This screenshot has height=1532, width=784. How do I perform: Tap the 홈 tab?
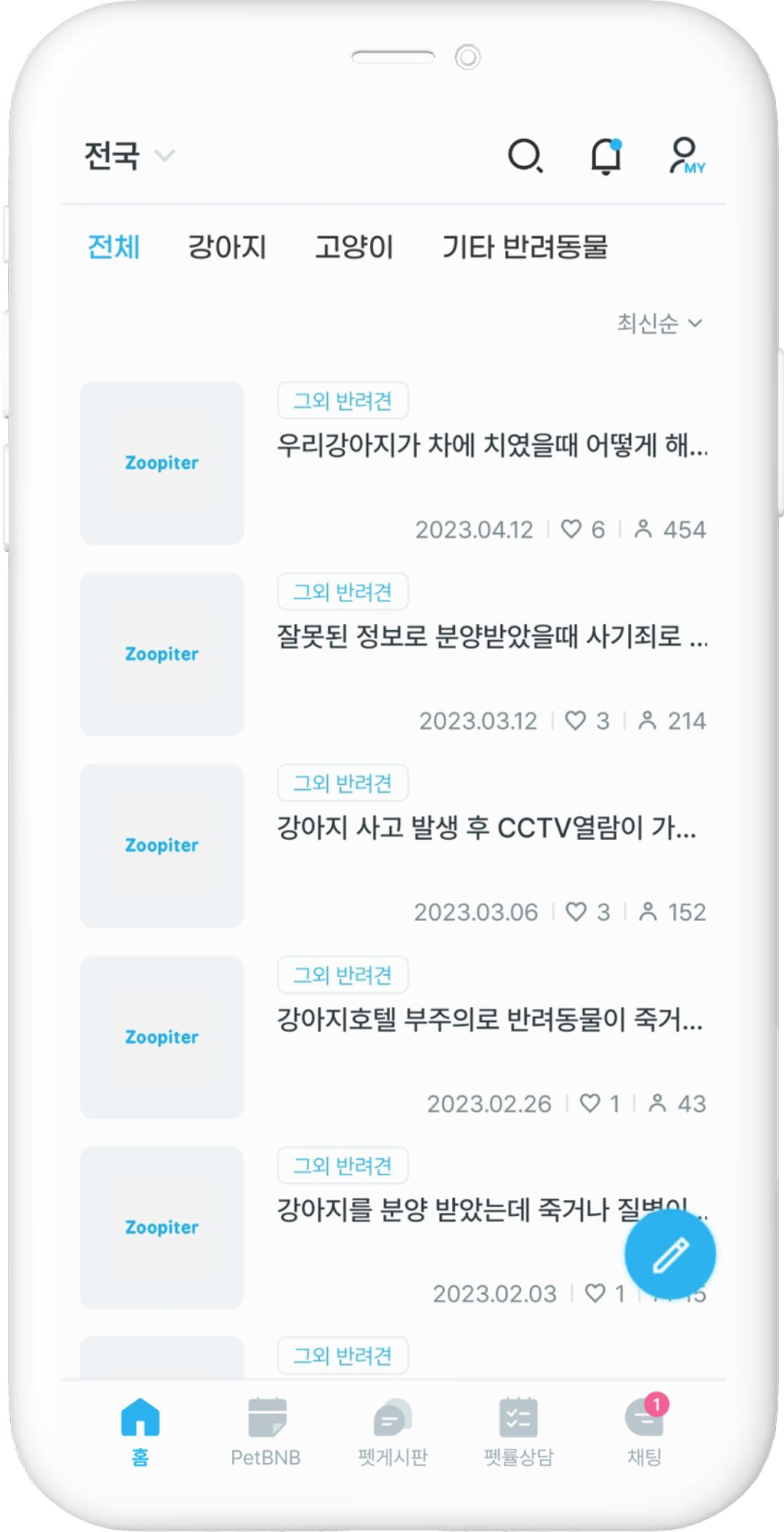pos(141,1433)
